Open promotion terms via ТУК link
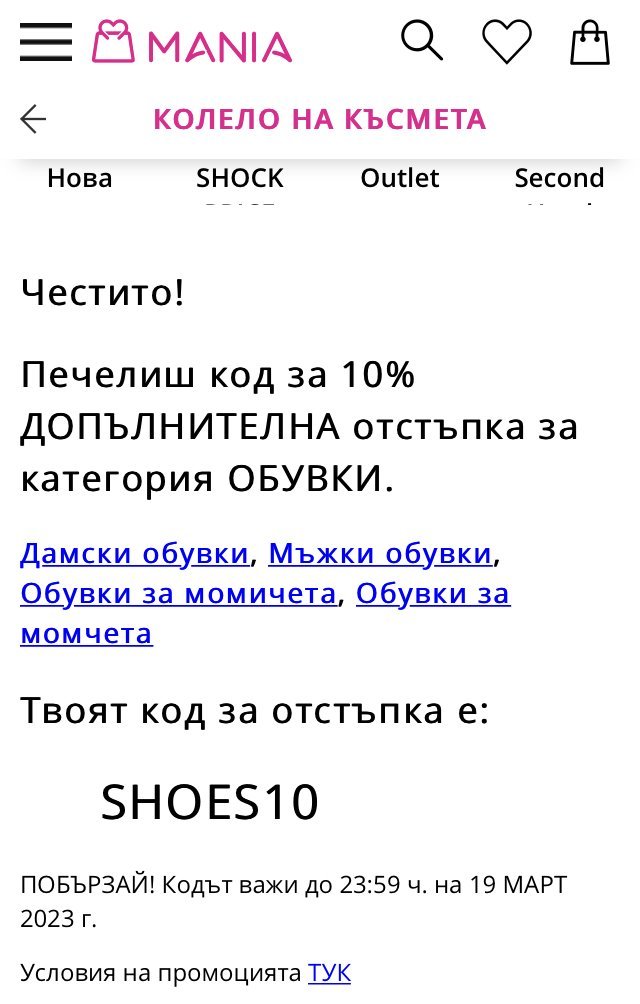 click(x=329, y=972)
